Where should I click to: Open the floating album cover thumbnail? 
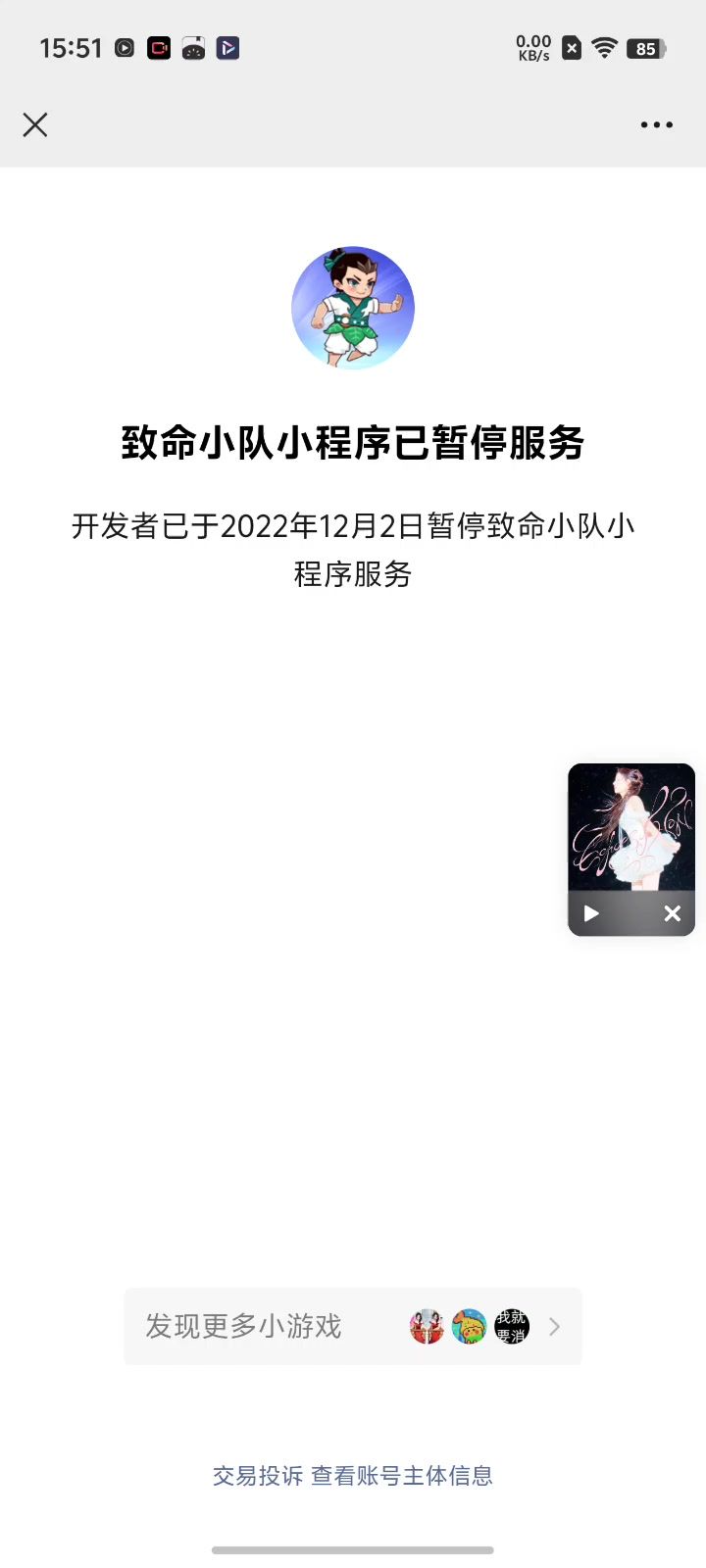631,826
